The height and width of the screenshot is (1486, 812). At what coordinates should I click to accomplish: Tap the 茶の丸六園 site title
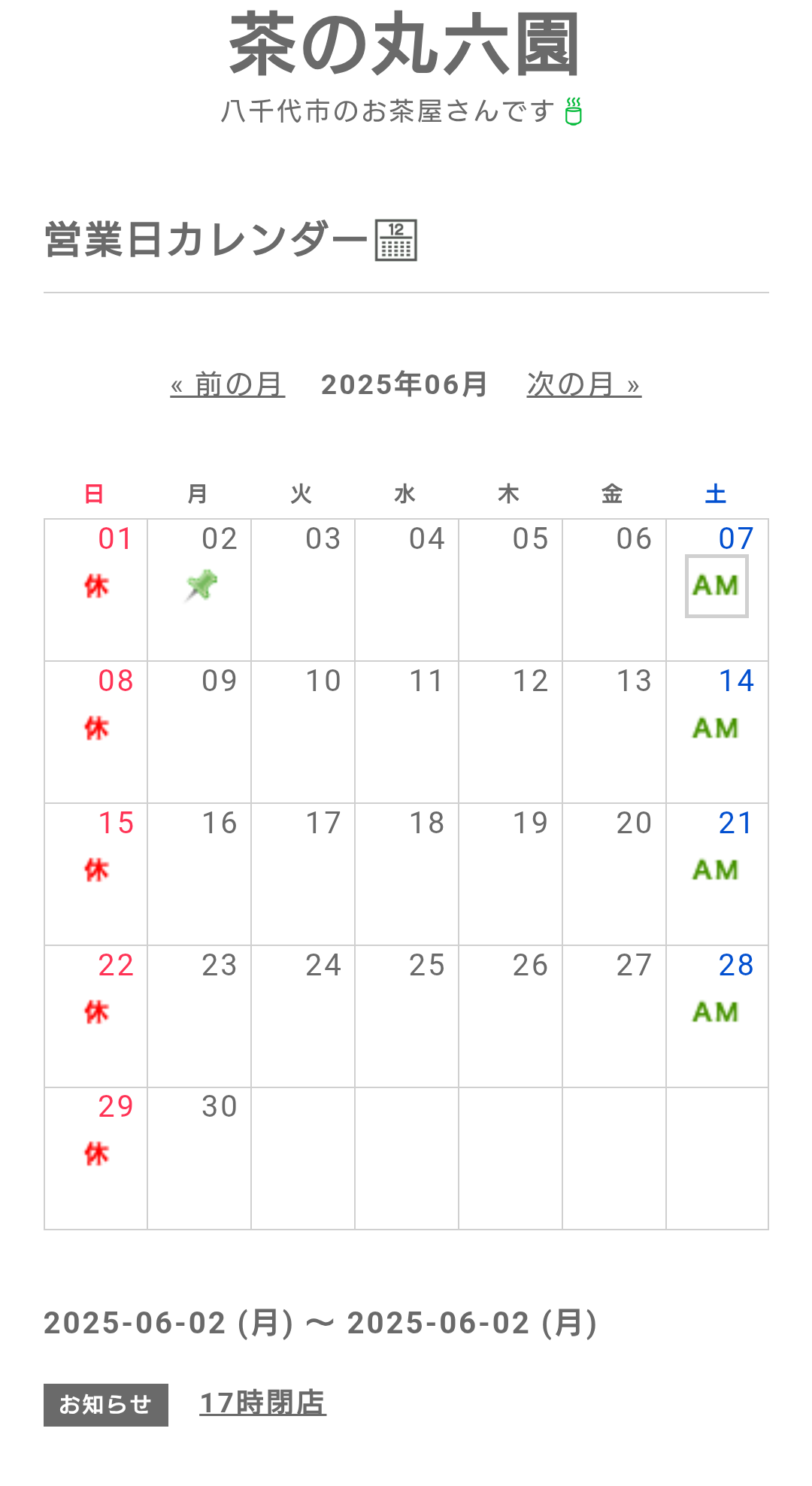pos(405,45)
